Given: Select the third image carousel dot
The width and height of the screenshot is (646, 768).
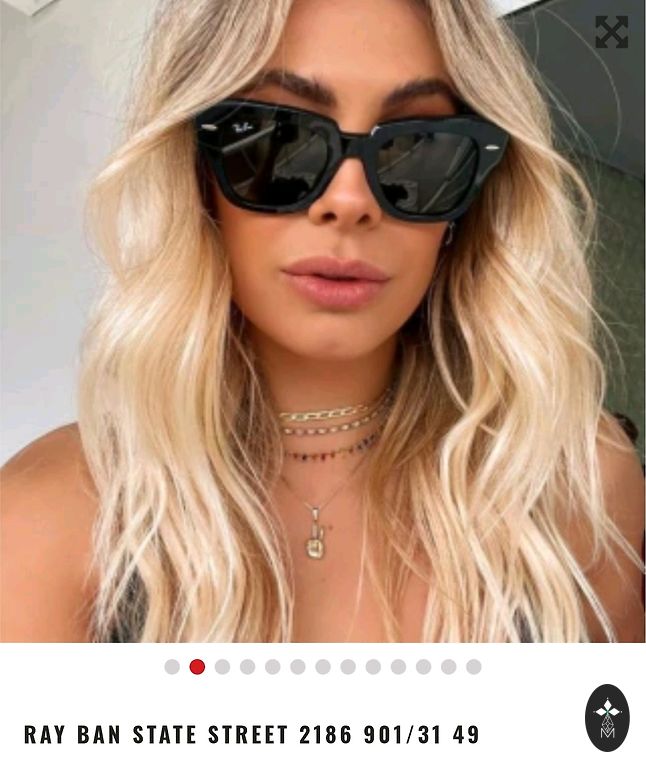Looking at the screenshot, I should [x=222, y=667].
